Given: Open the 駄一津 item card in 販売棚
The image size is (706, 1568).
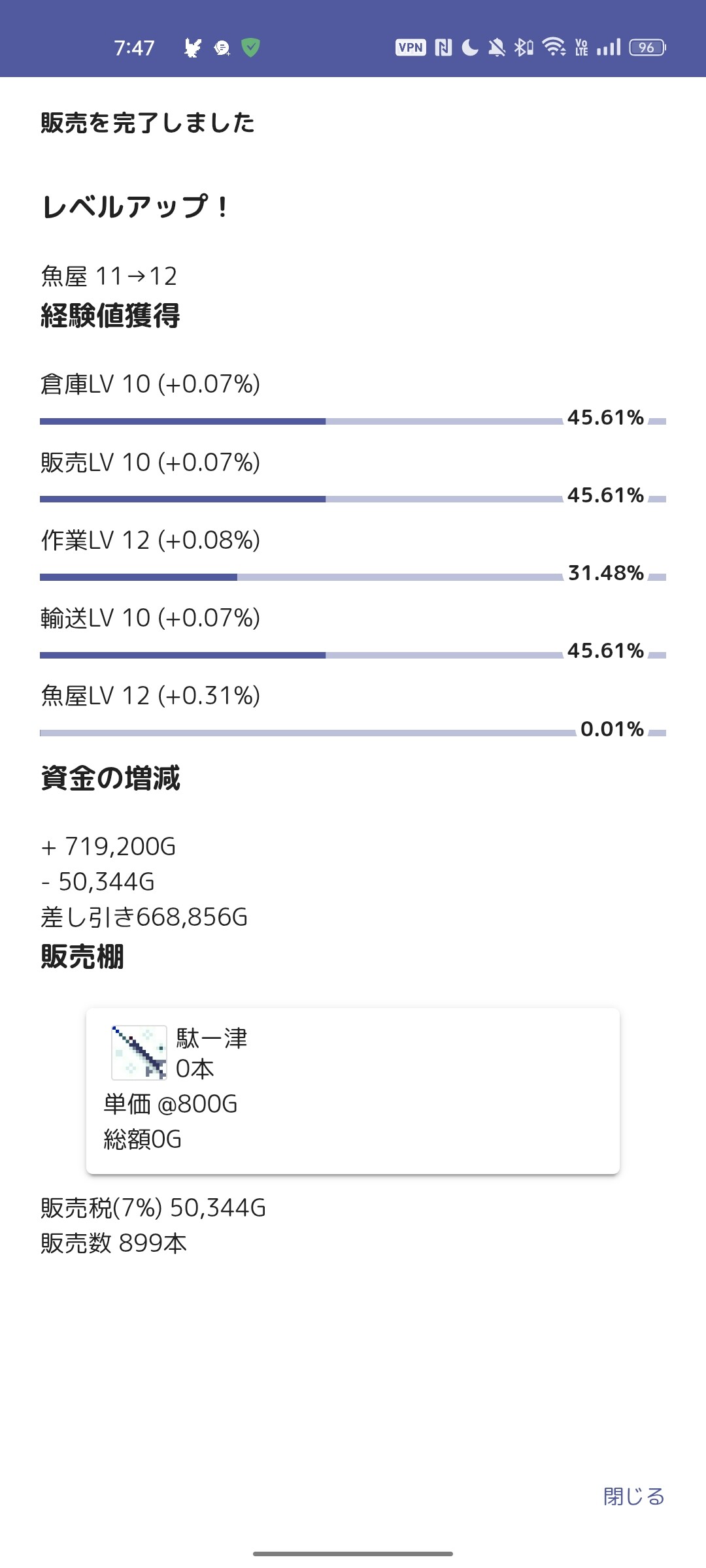Looking at the screenshot, I should click(353, 1090).
